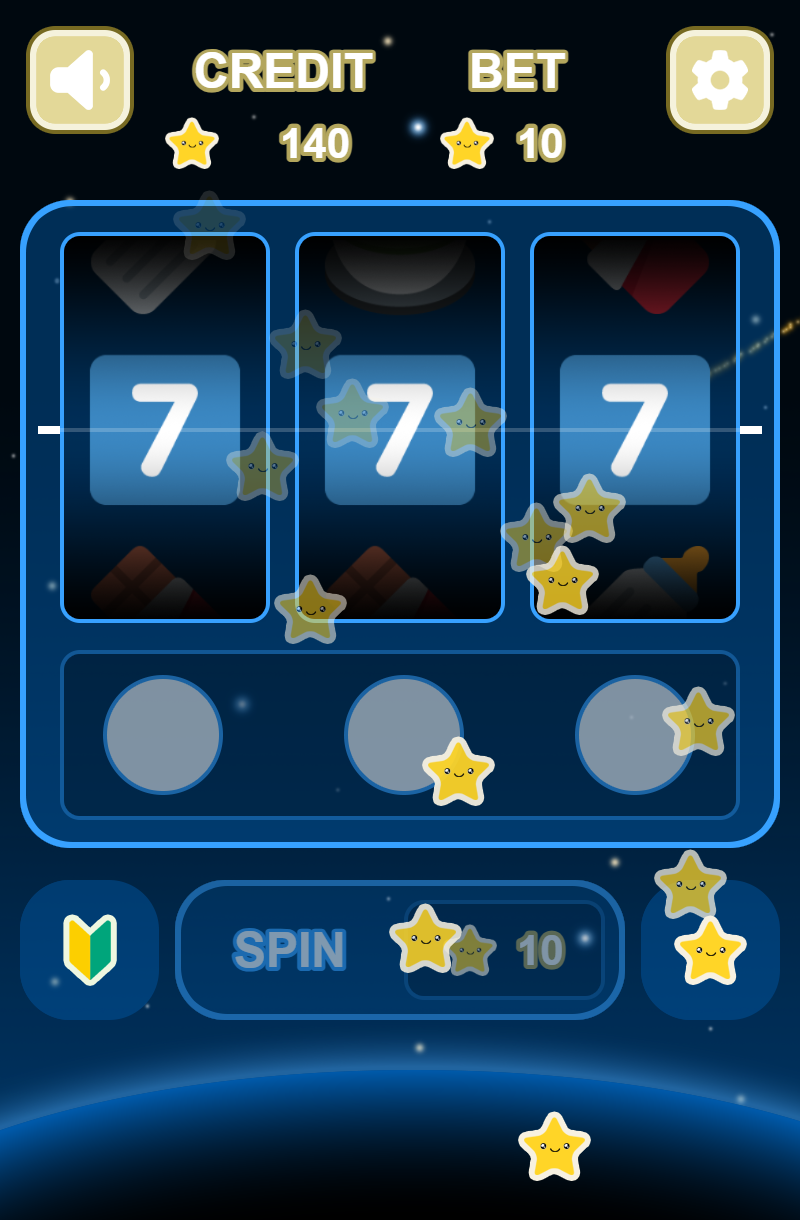Open settings with the gear icon
The image size is (800, 1220).
720,80
